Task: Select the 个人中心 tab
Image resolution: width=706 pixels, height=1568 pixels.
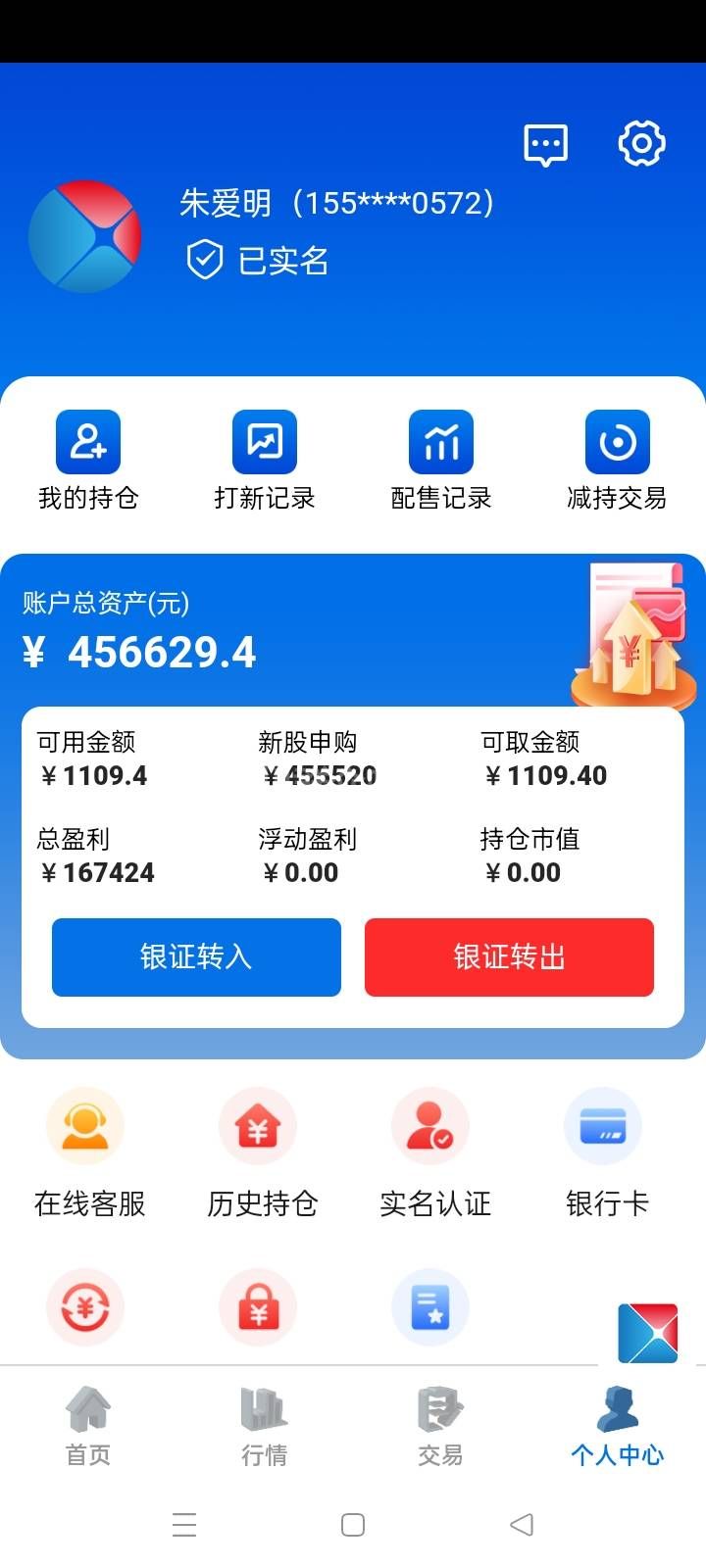Action: tap(617, 1426)
